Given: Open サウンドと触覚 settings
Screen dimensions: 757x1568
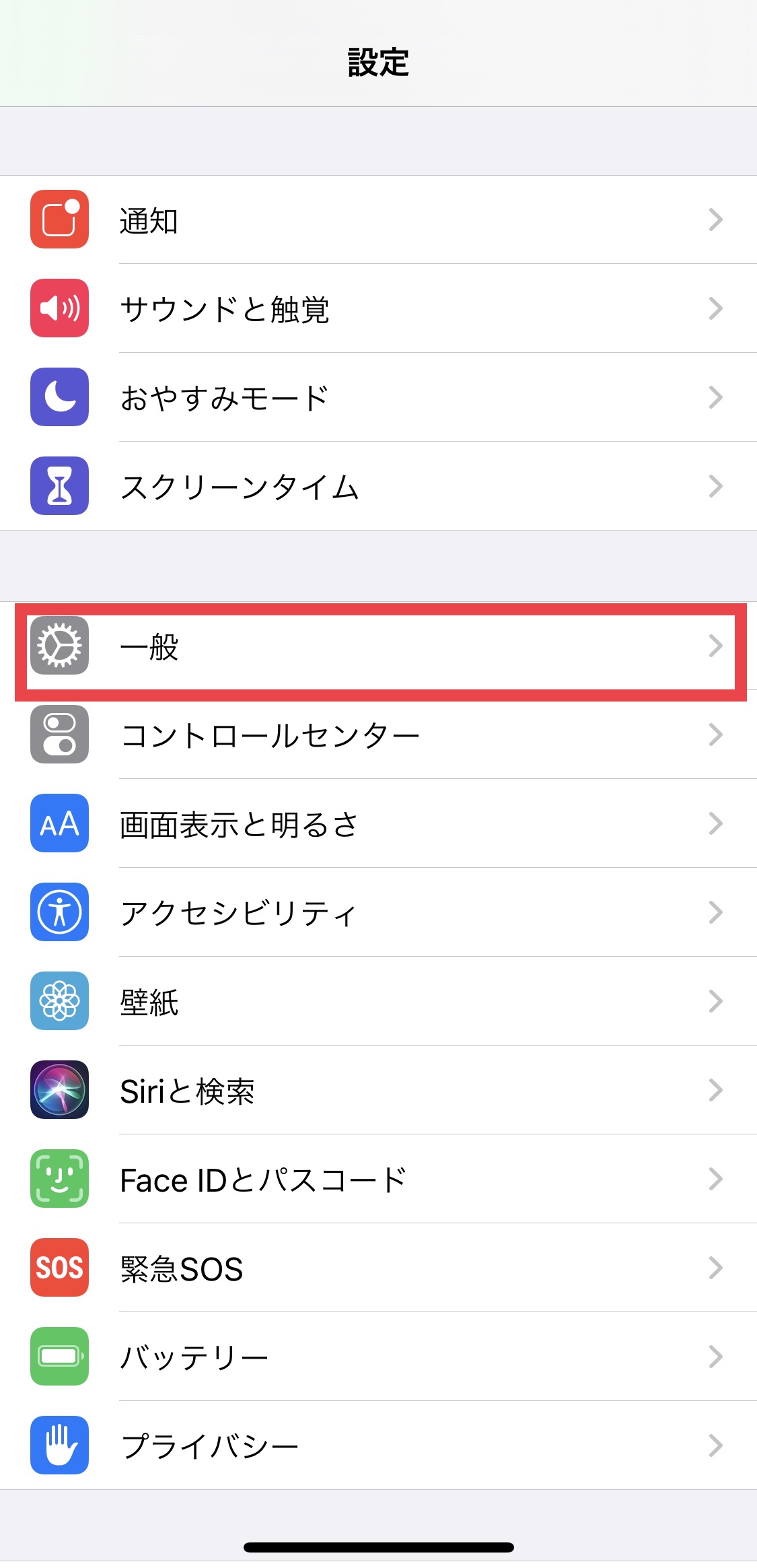Looking at the screenshot, I should pyautogui.click(x=377, y=308).
